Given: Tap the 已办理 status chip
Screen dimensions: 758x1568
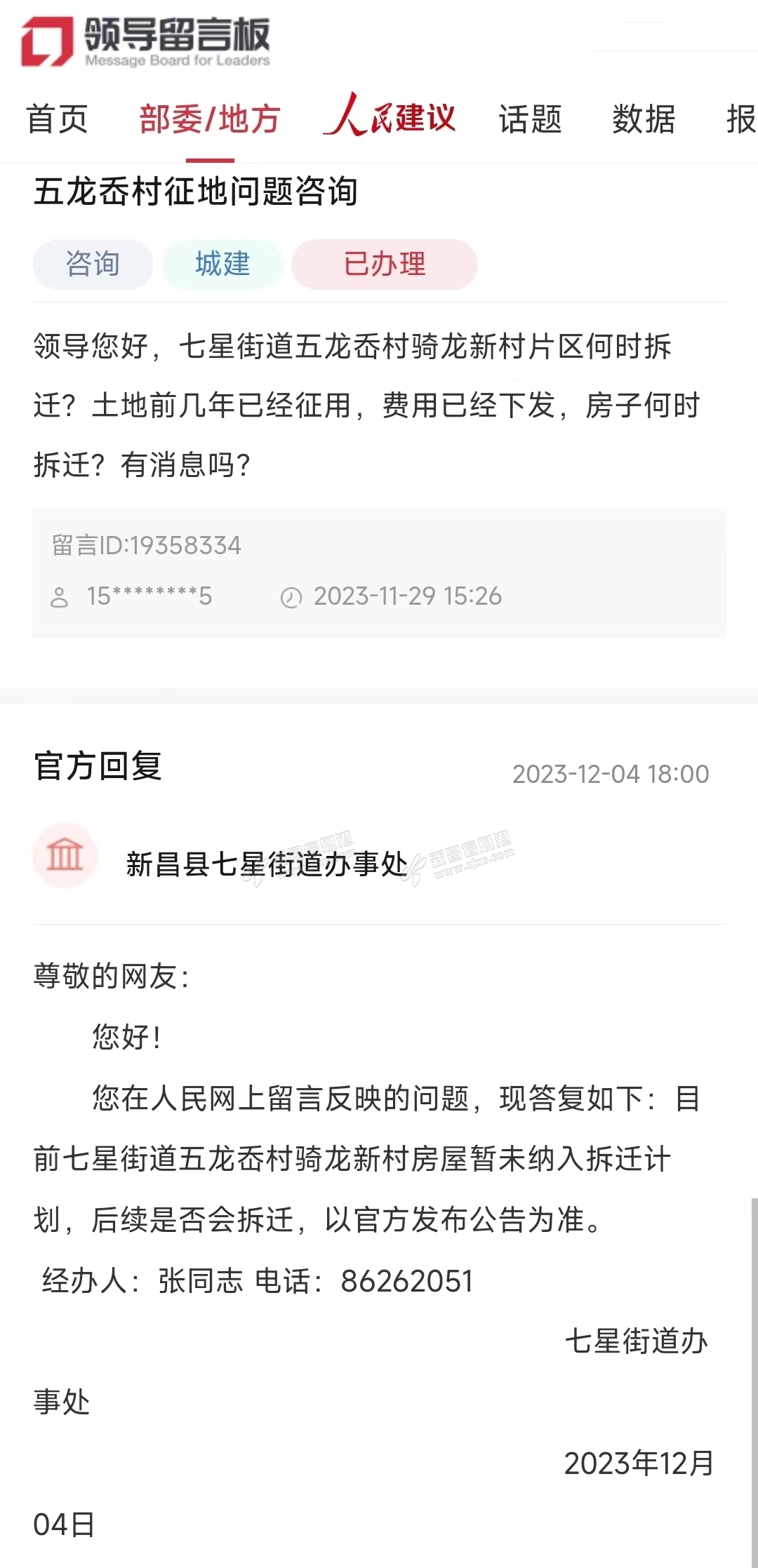Looking at the screenshot, I should [x=384, y=264].
